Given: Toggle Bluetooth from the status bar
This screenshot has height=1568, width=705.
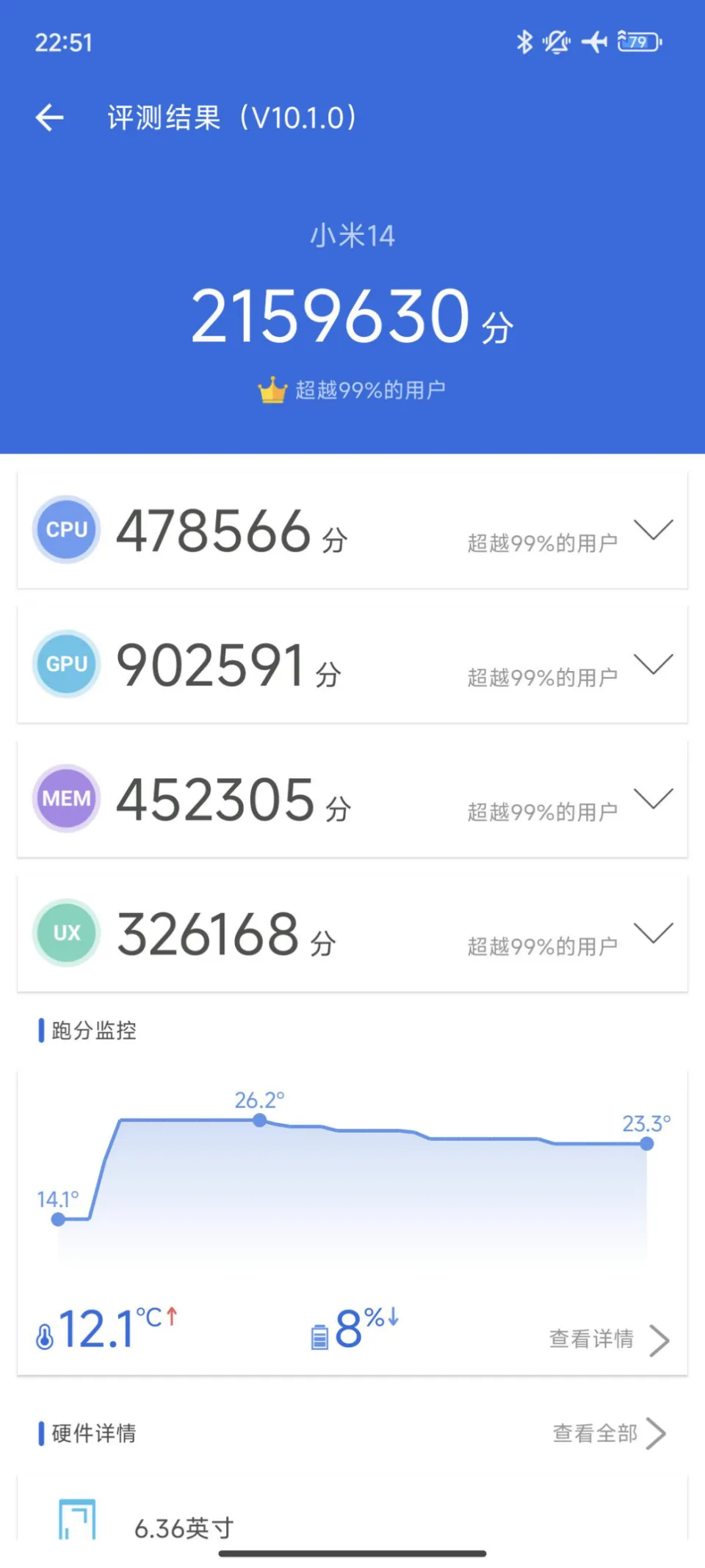Looking at the screenshot, I should pos(524,42).
